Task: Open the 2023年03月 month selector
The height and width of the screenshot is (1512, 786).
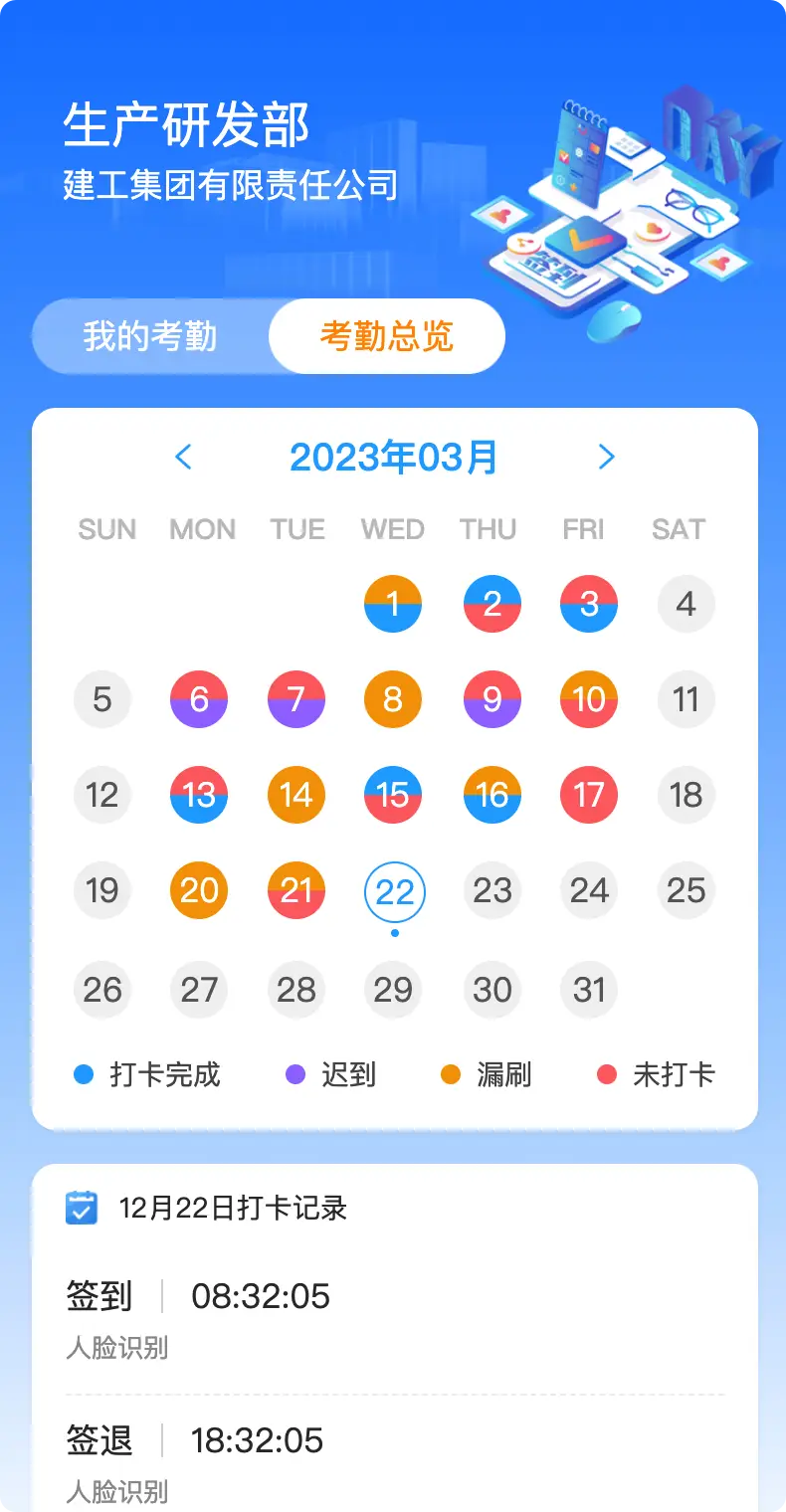Action: point(395,457)
